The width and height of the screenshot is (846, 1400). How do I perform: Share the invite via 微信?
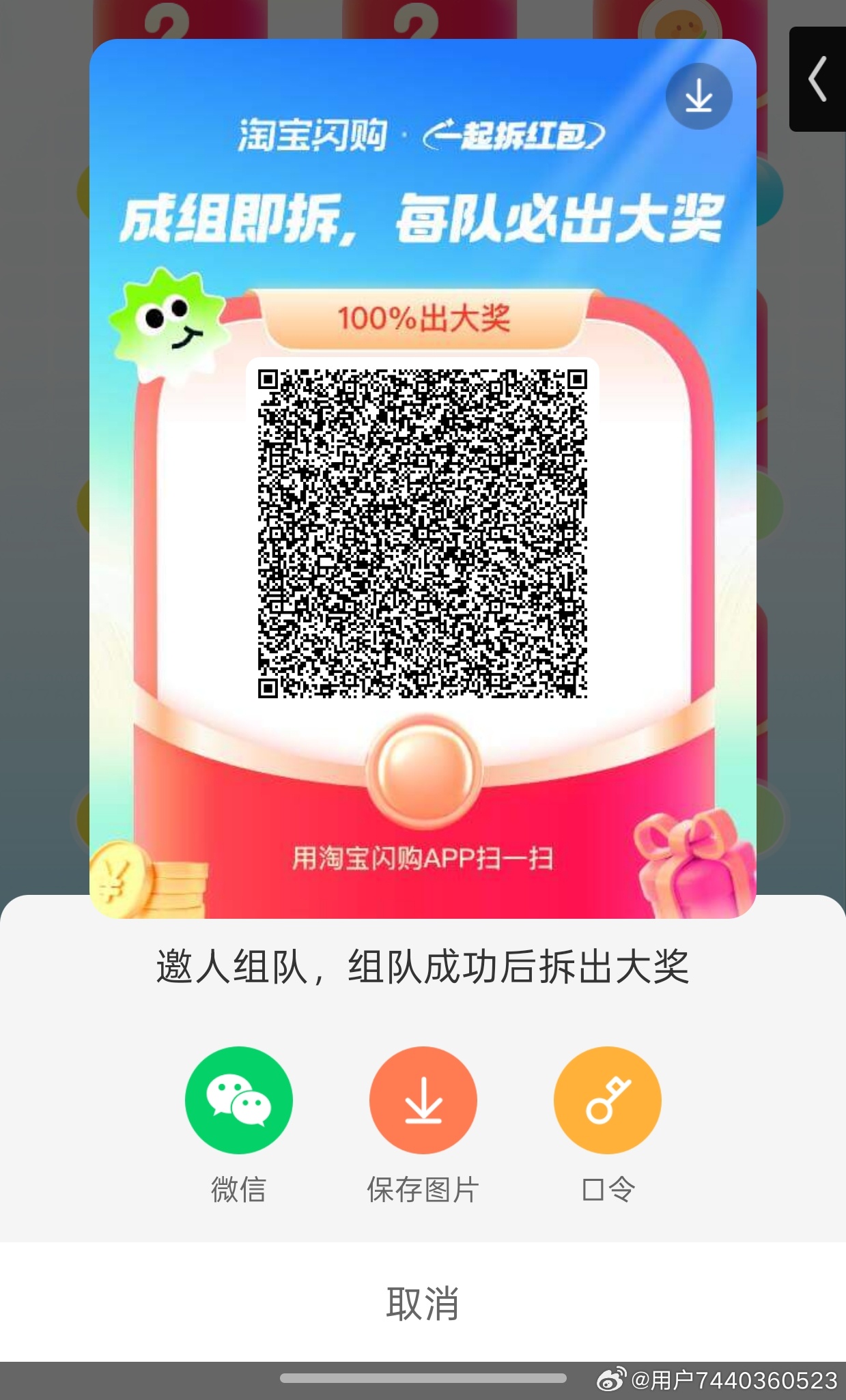click(238, 1100)
